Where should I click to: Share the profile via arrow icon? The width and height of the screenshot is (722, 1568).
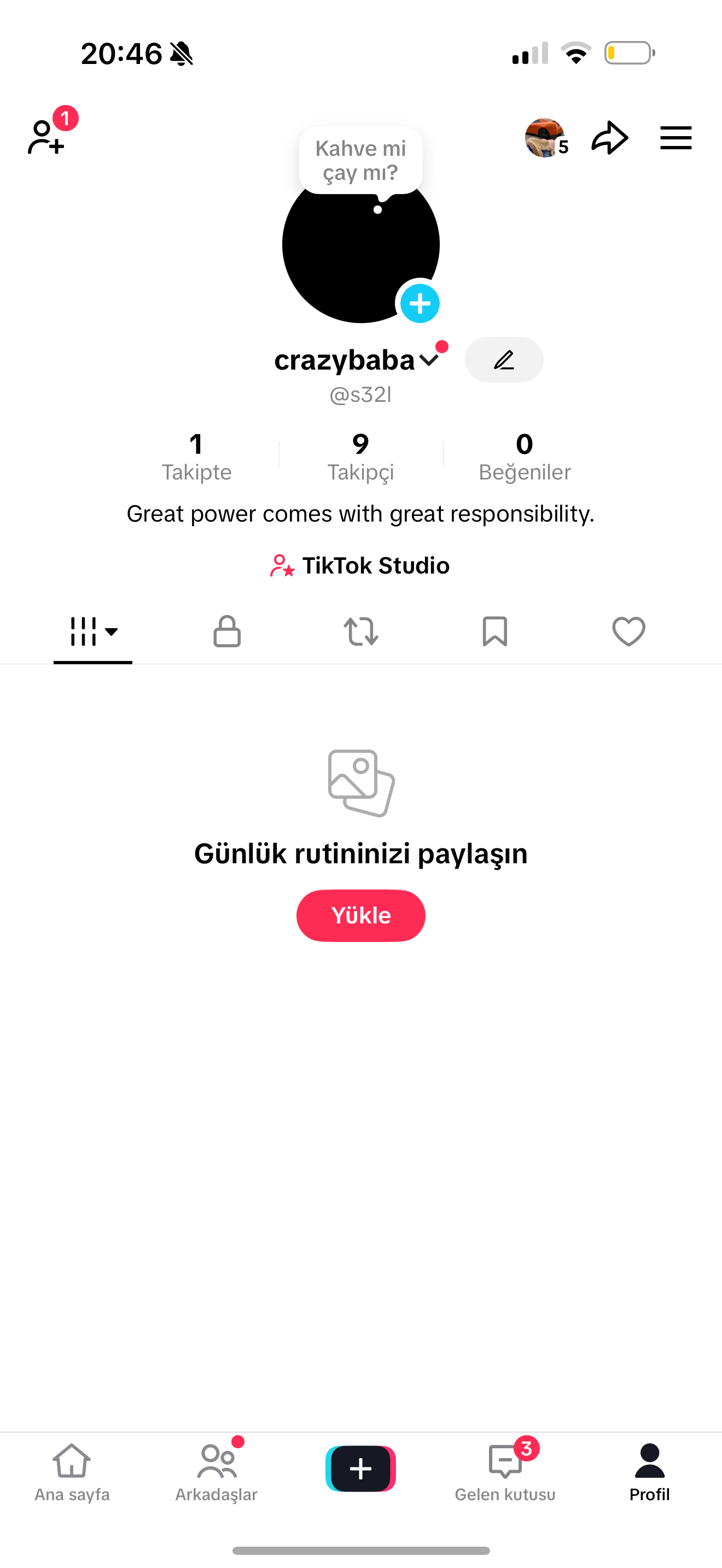pos(609,138)
